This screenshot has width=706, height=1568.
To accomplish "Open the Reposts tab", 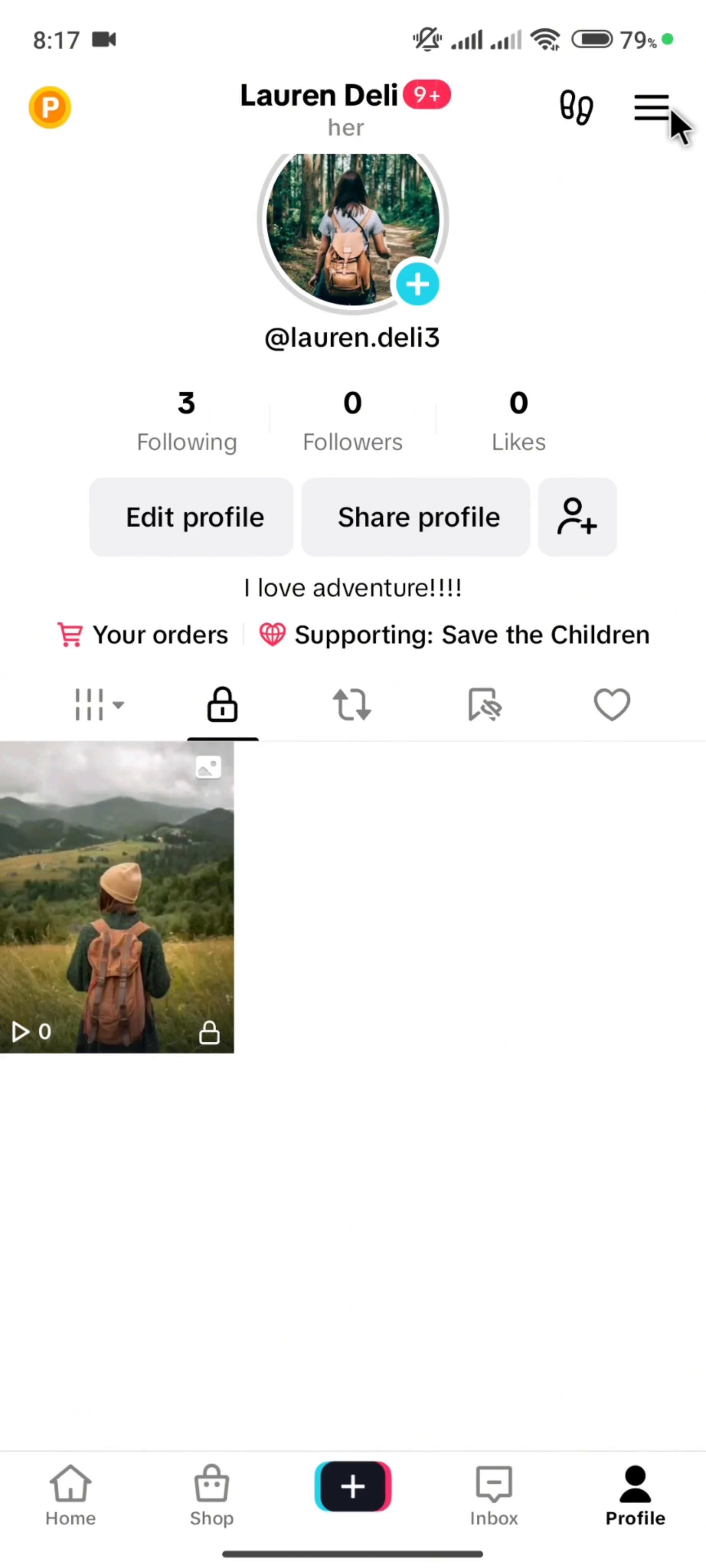I will click(352, 704).
